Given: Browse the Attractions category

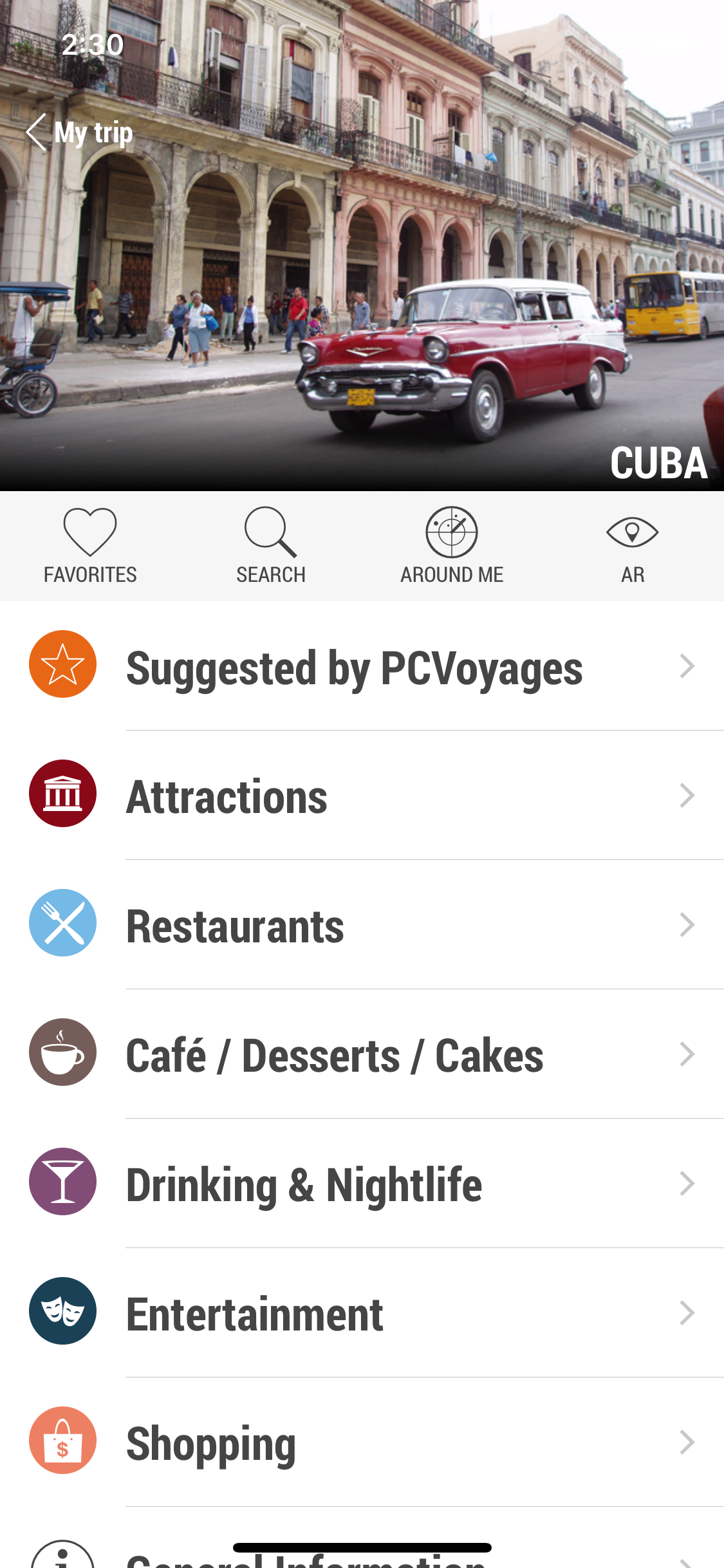Looking at the screenshot, I should click(362, 796).
